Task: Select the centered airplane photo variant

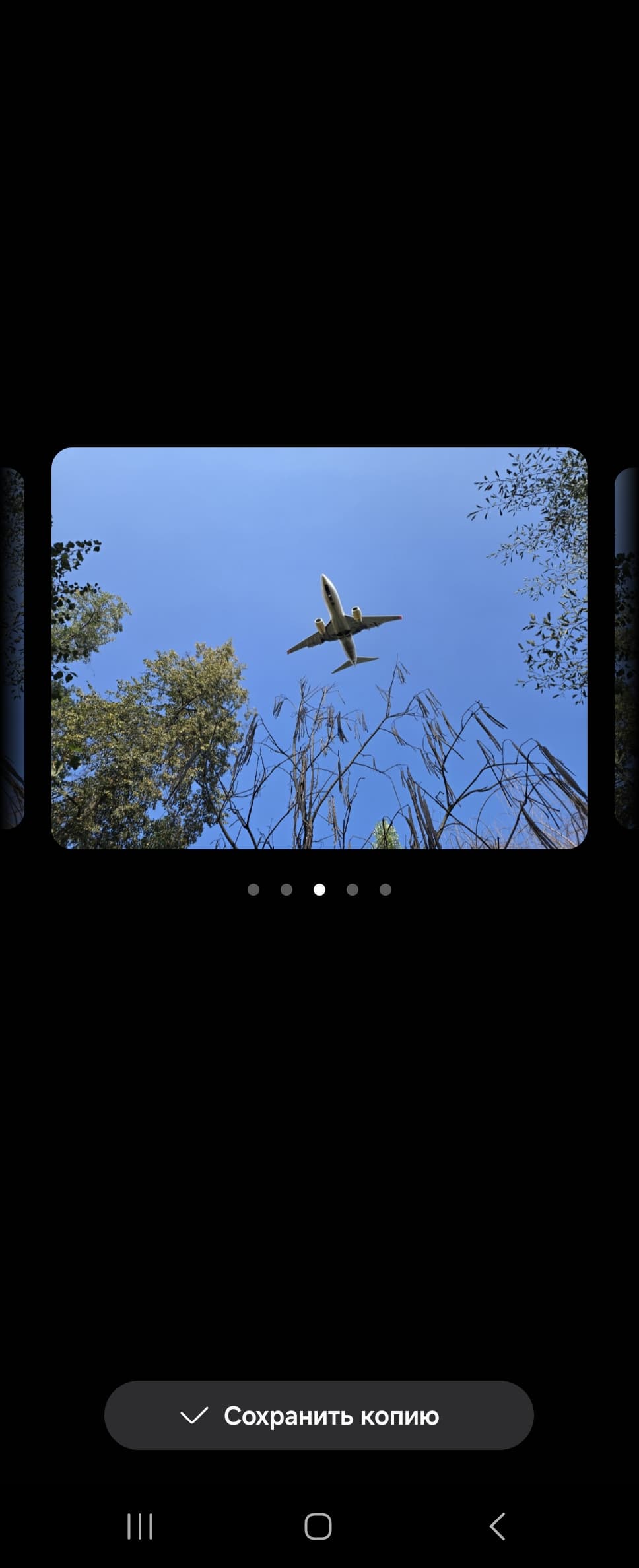Action: (x=319, y=648)
